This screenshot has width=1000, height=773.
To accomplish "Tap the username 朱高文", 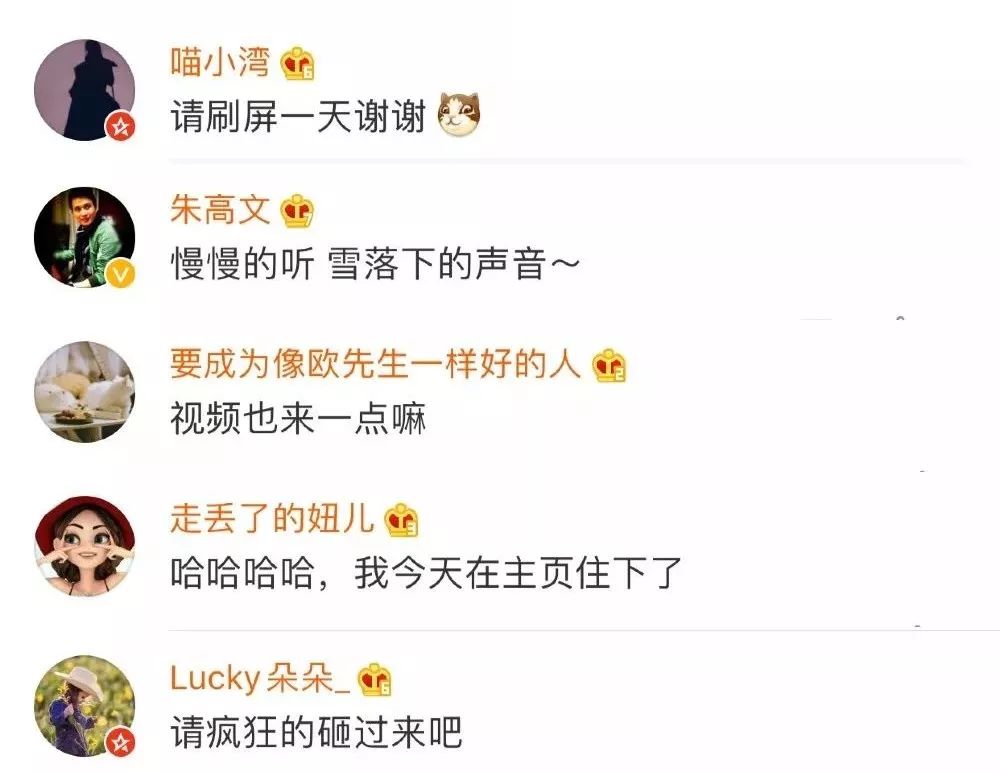I will coord(220,210).
